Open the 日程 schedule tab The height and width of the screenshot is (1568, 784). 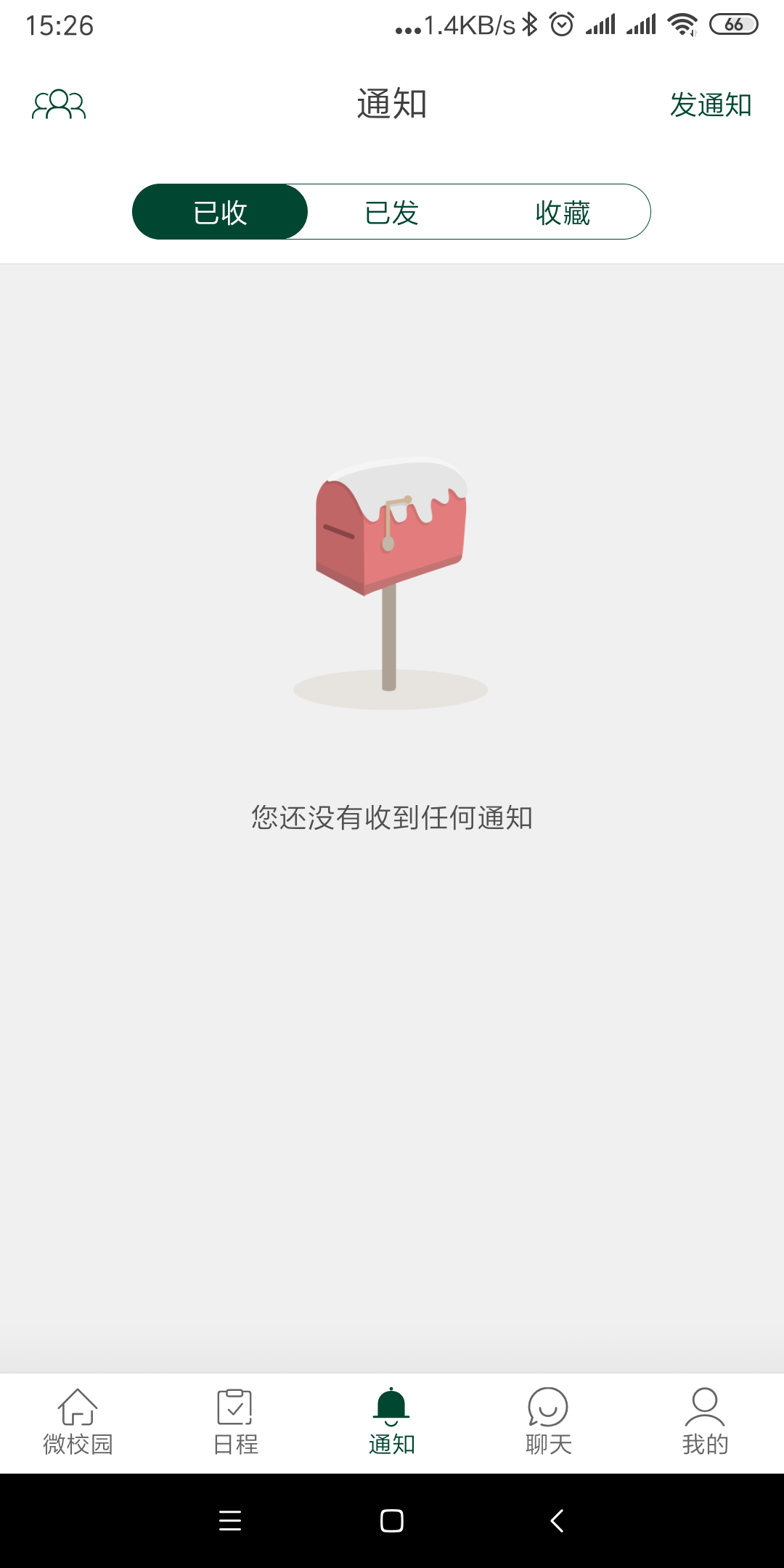(235, 1423)
